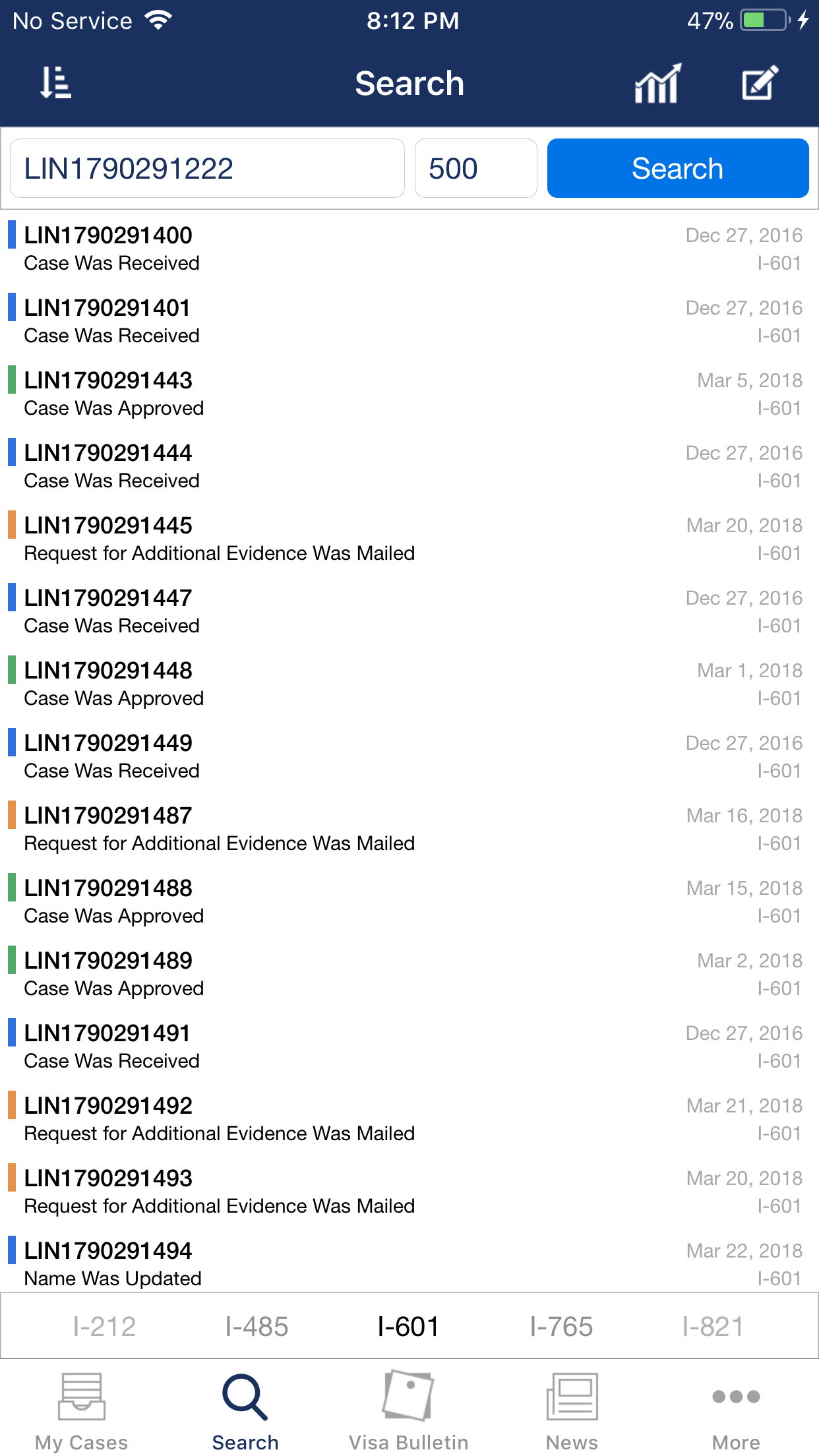Open case LIN1790291400
This screenshot has width=819, height=1456.
[409, 248]
